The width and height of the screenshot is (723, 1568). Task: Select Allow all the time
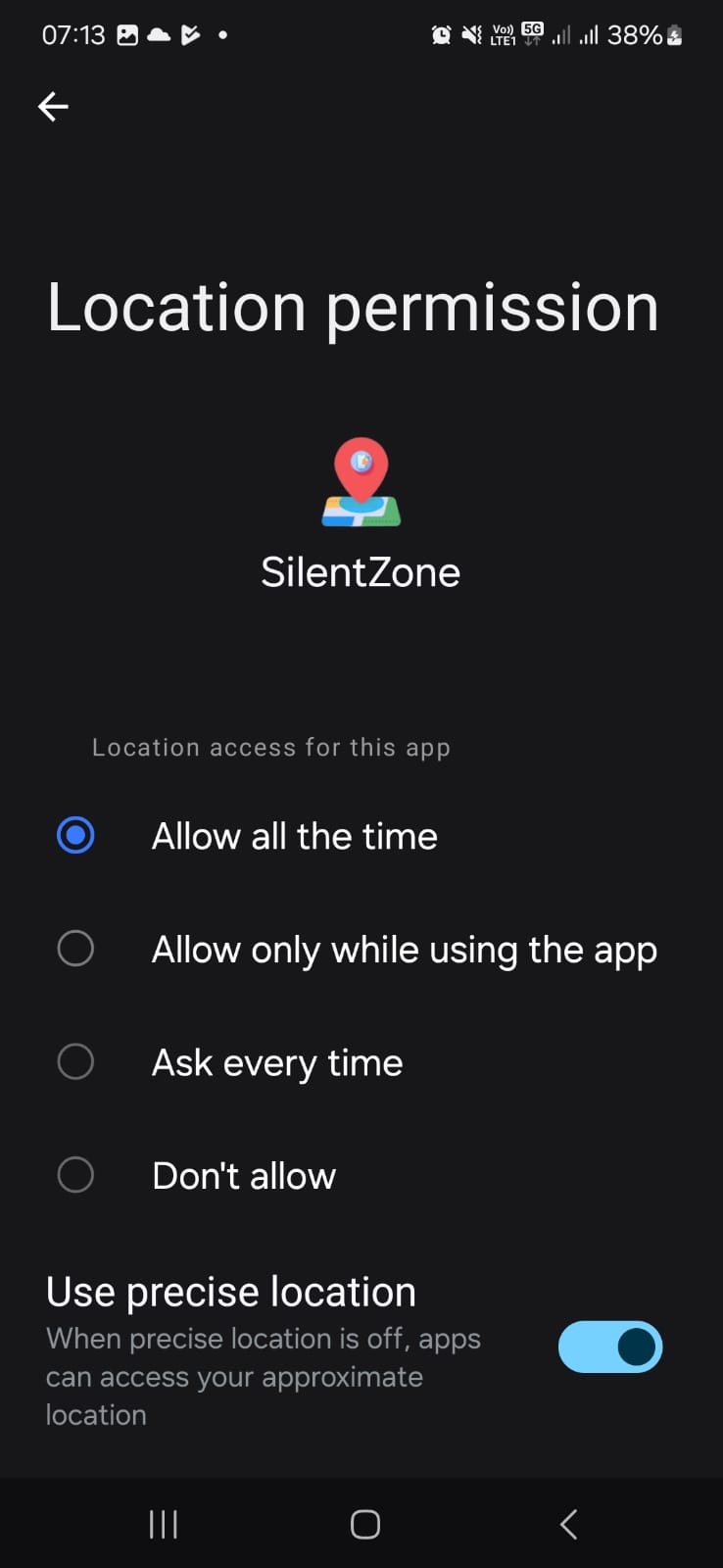click(x=75, y=836)
